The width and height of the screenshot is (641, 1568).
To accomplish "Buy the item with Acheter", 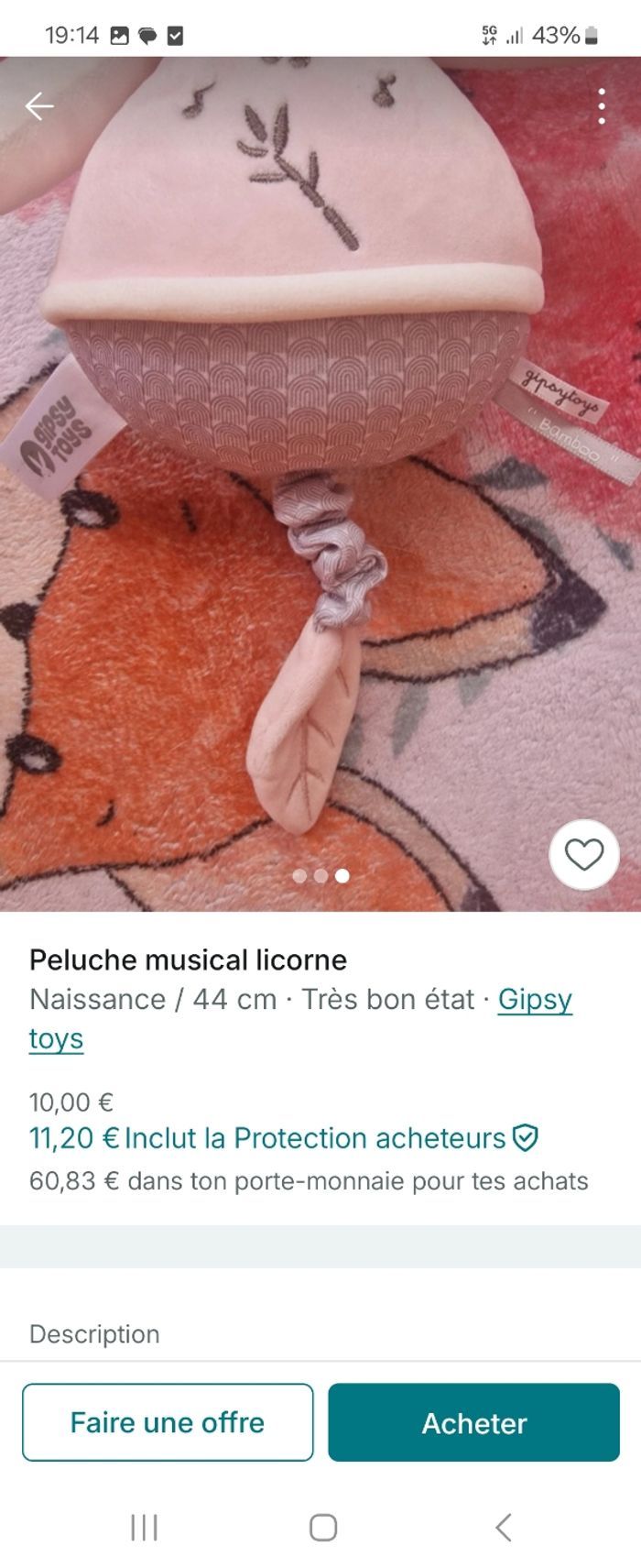I will (473, 1421).
